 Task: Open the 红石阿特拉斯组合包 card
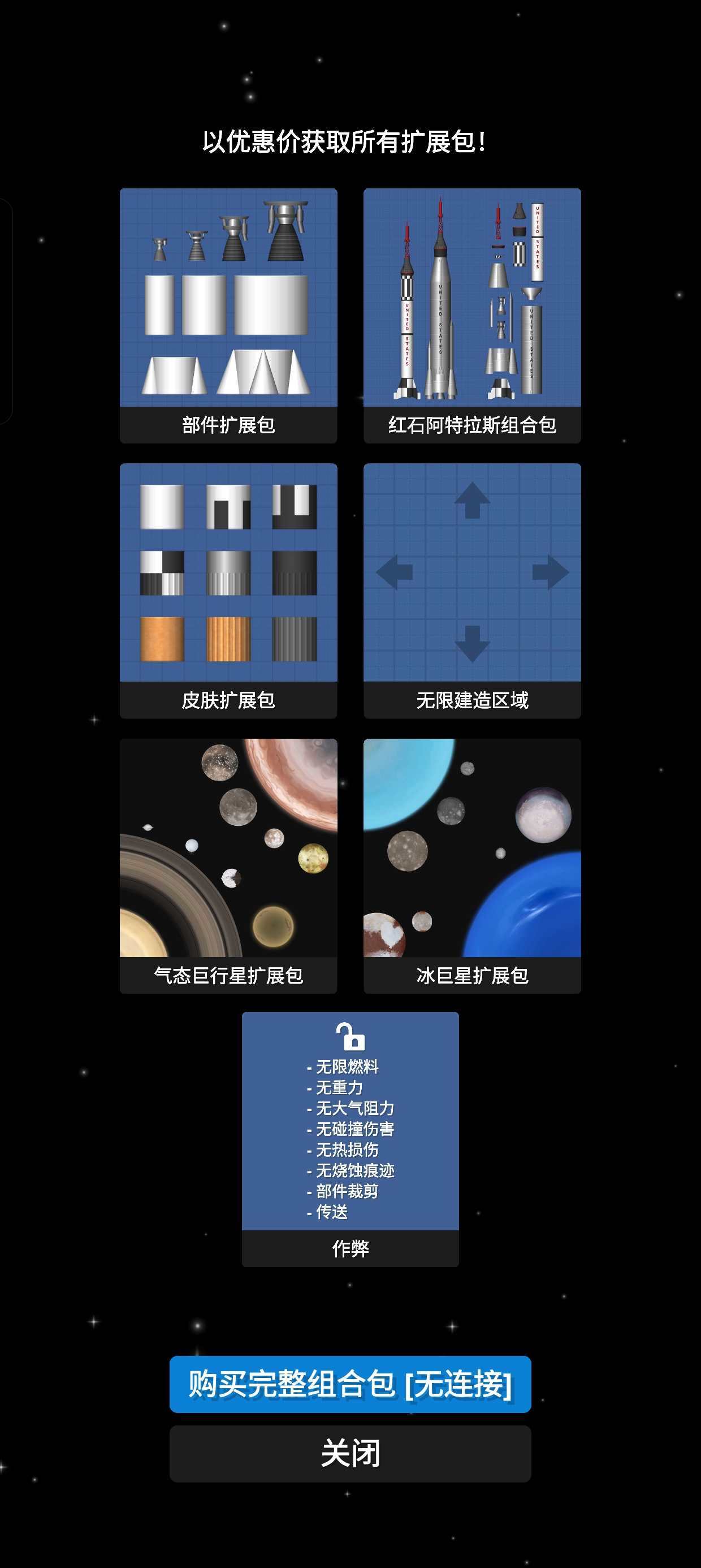click(x=472, y=315)
